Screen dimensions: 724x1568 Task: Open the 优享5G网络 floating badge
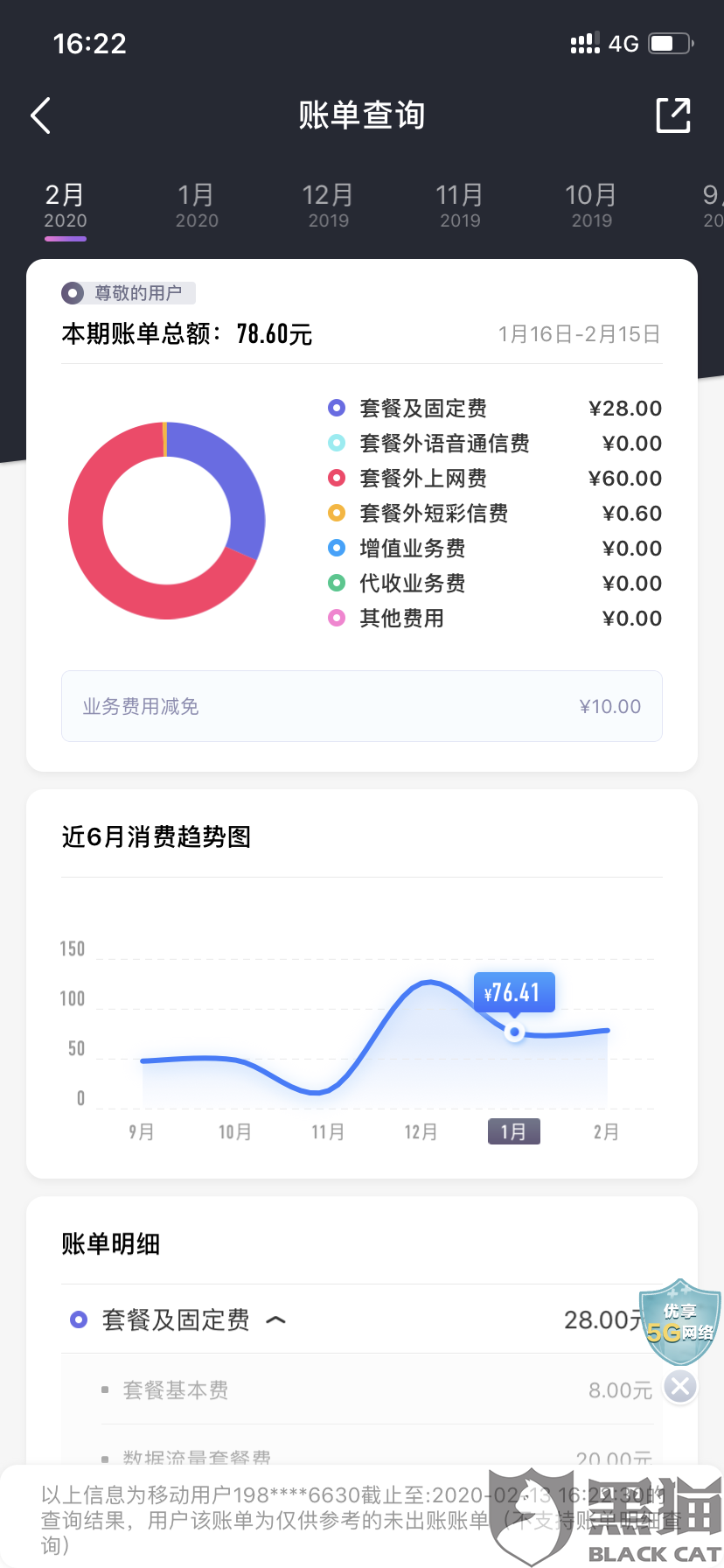pos(680,1322)
